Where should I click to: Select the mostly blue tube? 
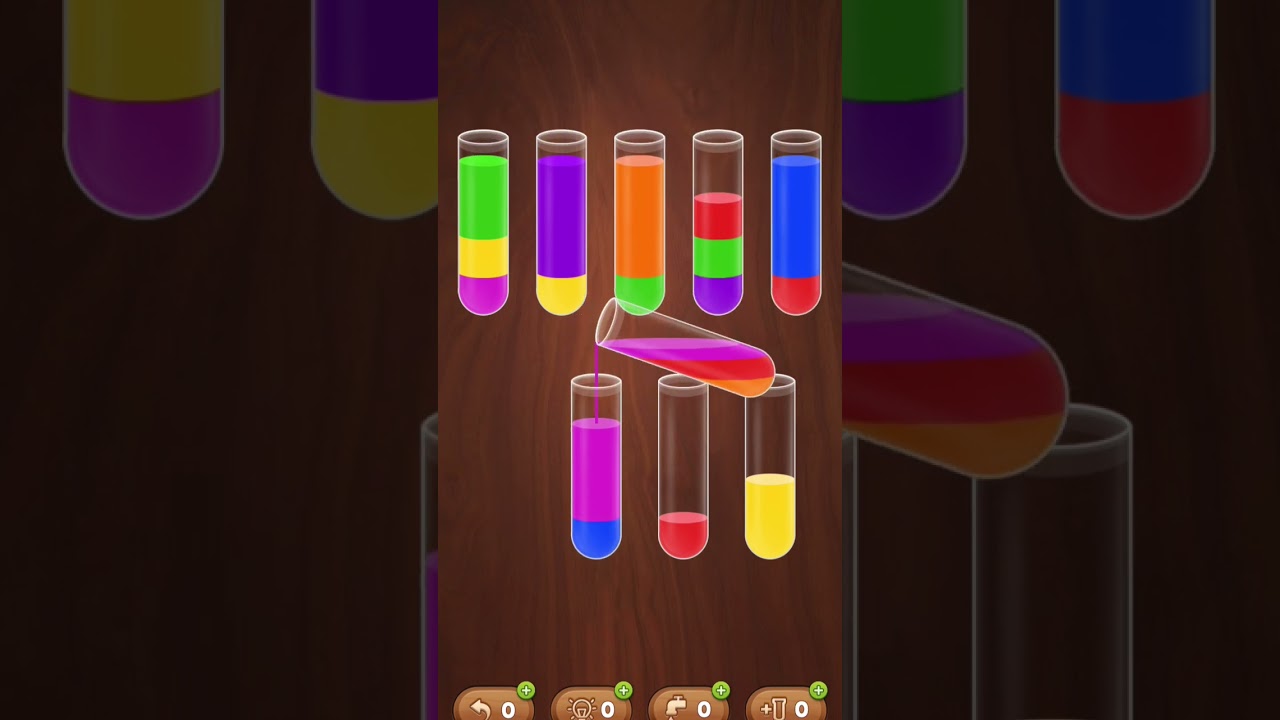(x=796, y=225)
